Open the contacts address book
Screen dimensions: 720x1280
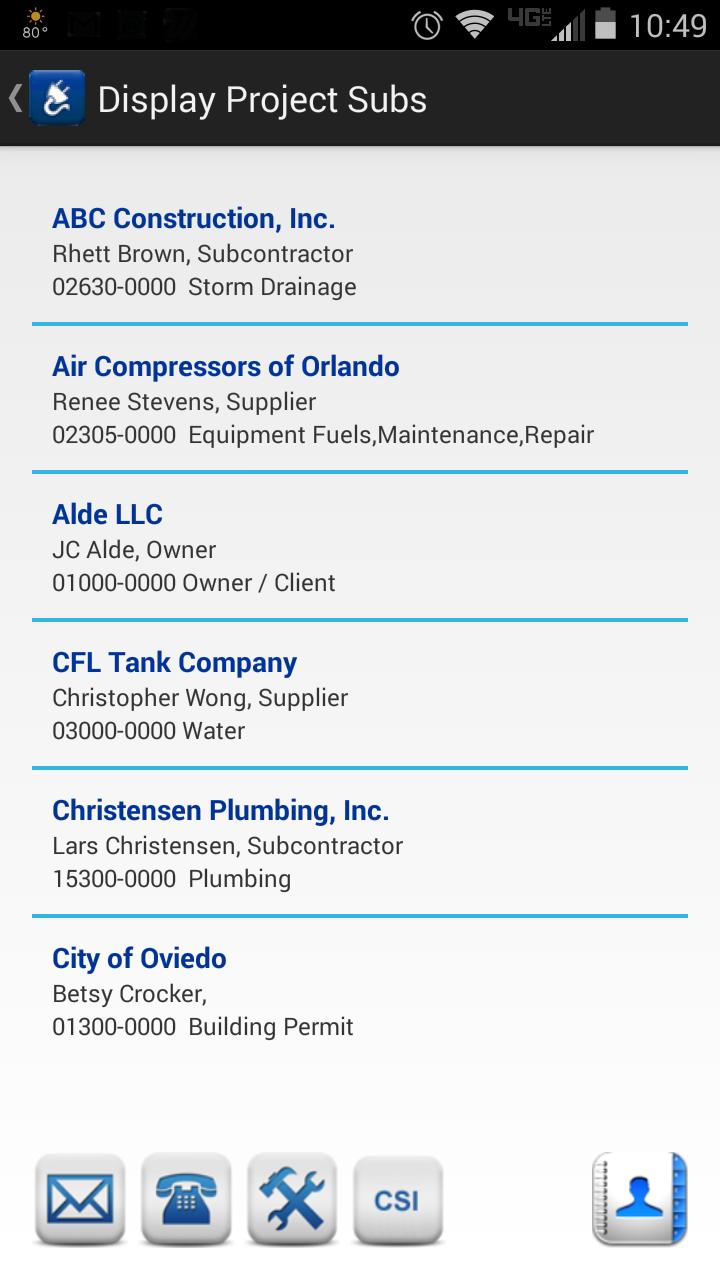tap(640, 1199)
